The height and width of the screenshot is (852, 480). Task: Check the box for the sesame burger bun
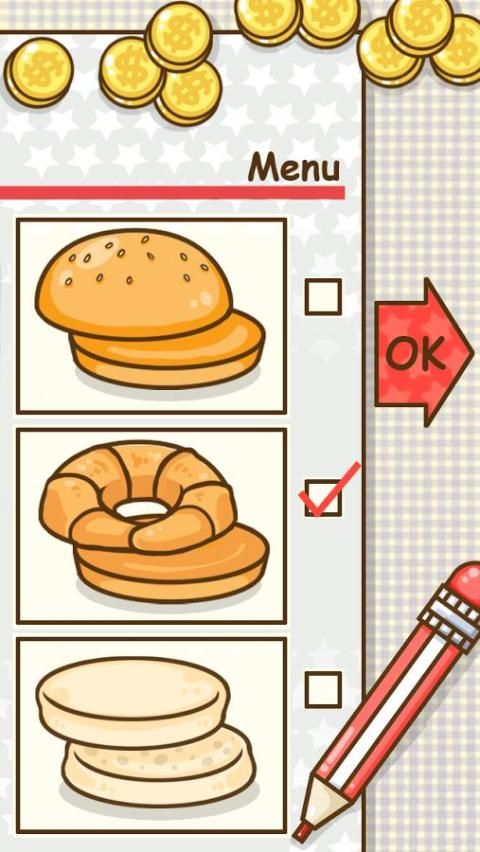[323, 297]
